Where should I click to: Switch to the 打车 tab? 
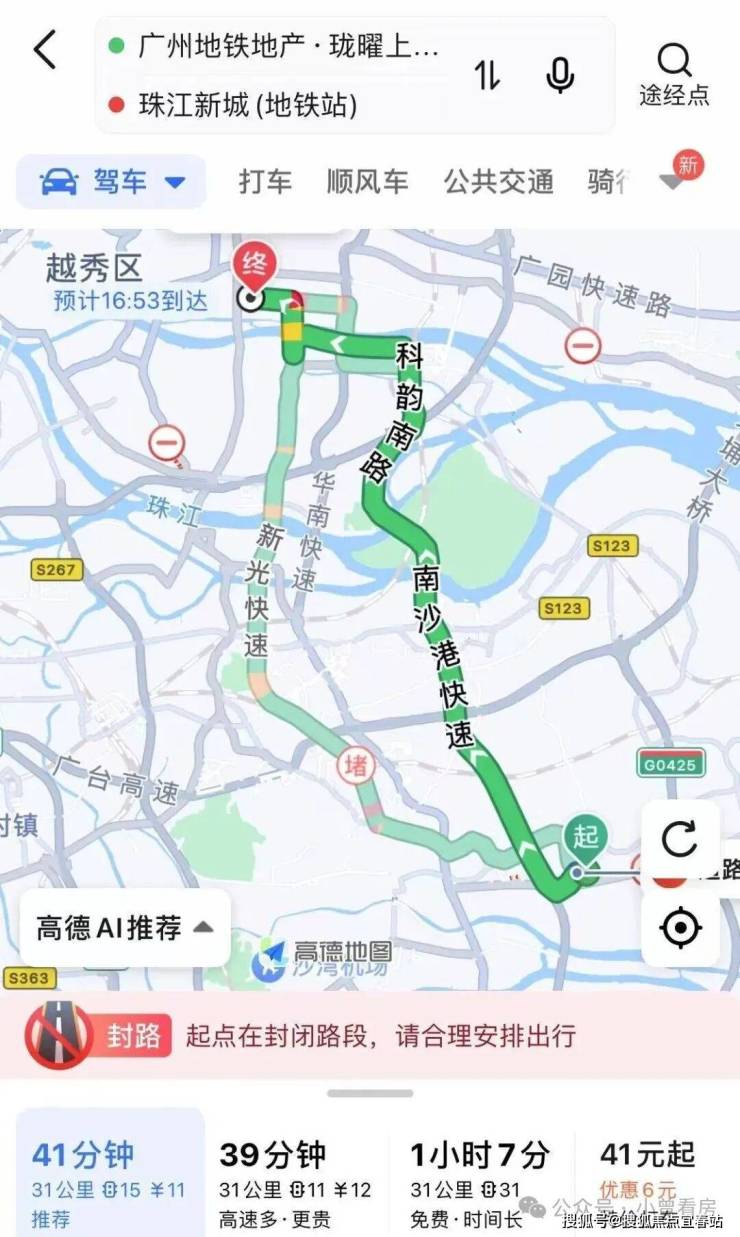(x=265, y=182)
